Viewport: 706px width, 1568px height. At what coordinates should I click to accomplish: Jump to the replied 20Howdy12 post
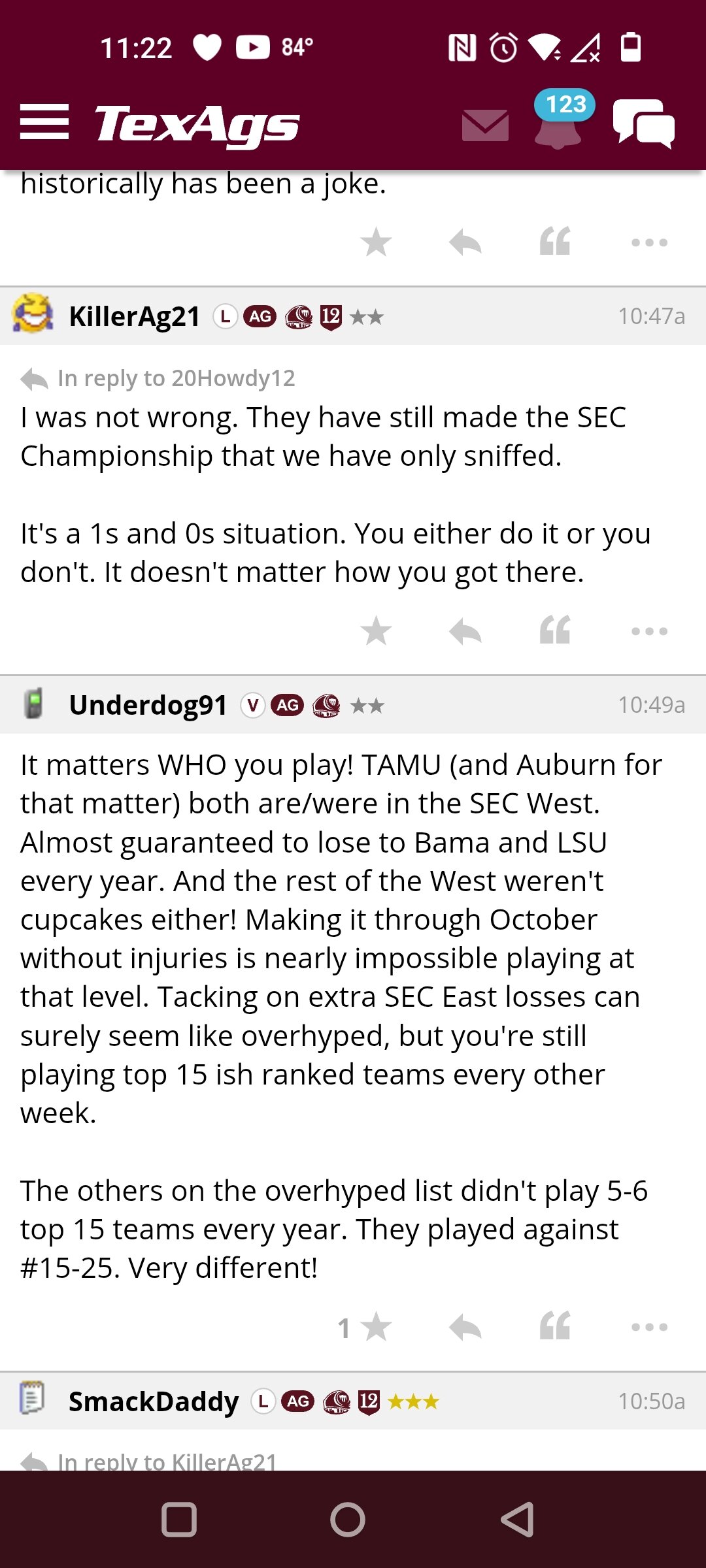click(158, 378)
